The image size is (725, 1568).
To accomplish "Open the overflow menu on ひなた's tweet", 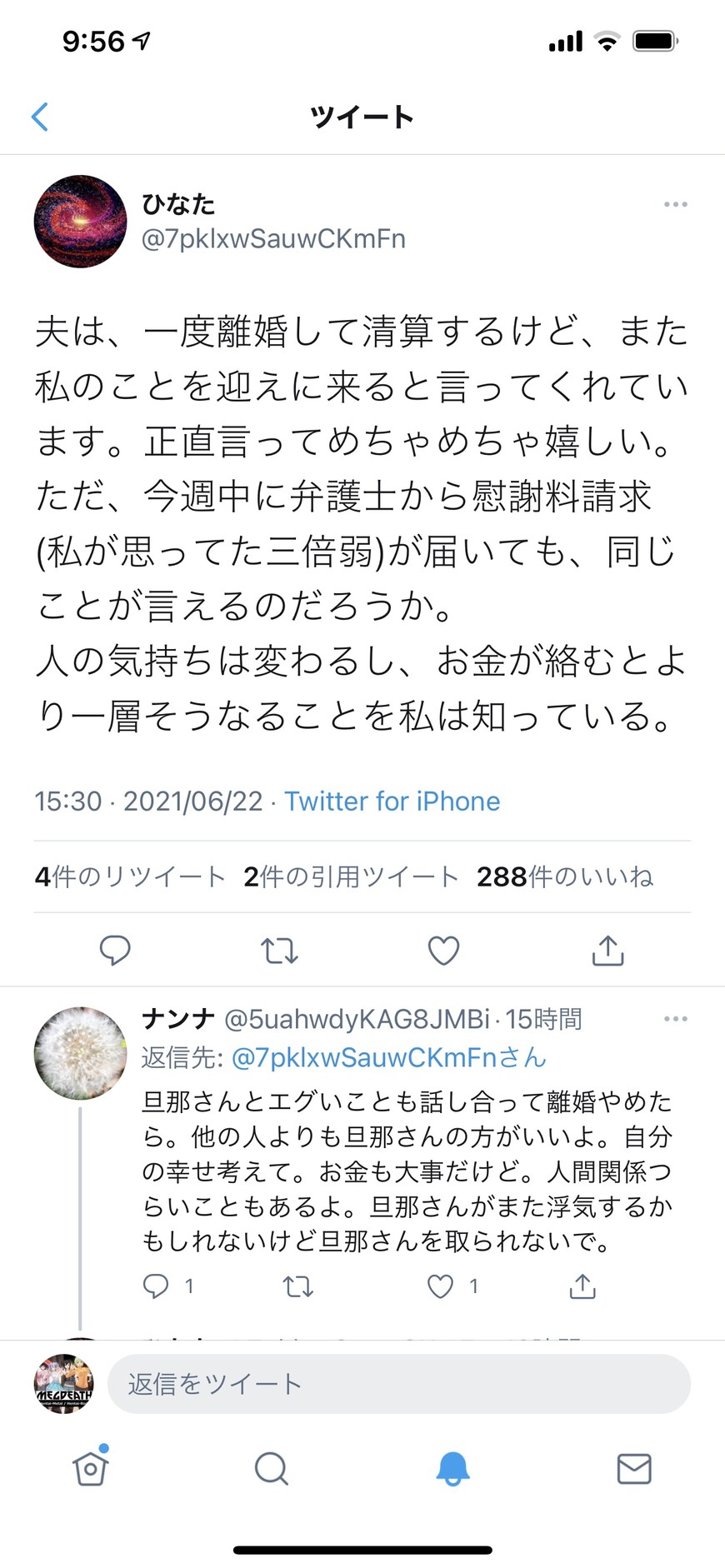I will pos(675,204).
